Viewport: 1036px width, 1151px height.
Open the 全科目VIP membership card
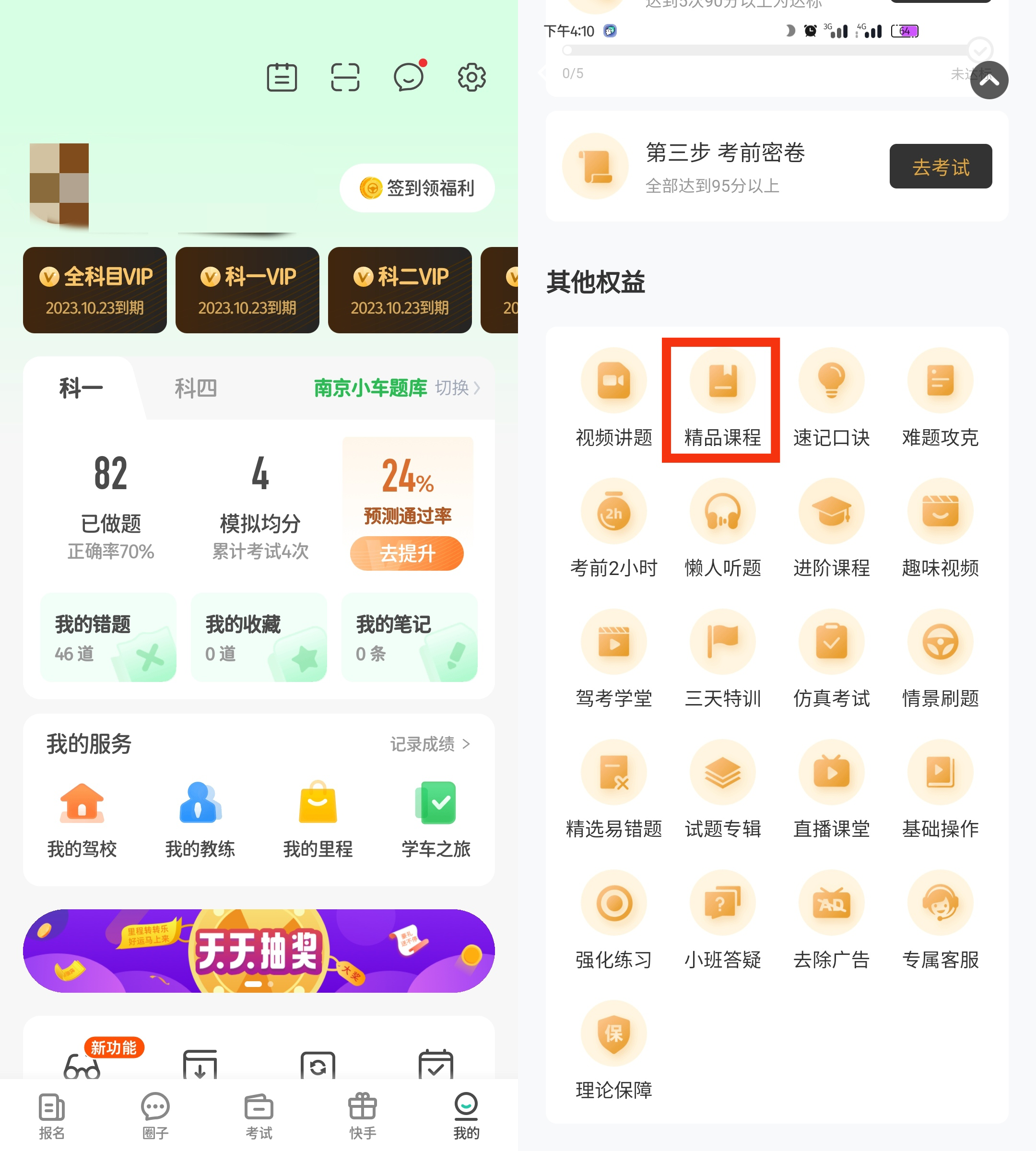click(x=95, y=290)
